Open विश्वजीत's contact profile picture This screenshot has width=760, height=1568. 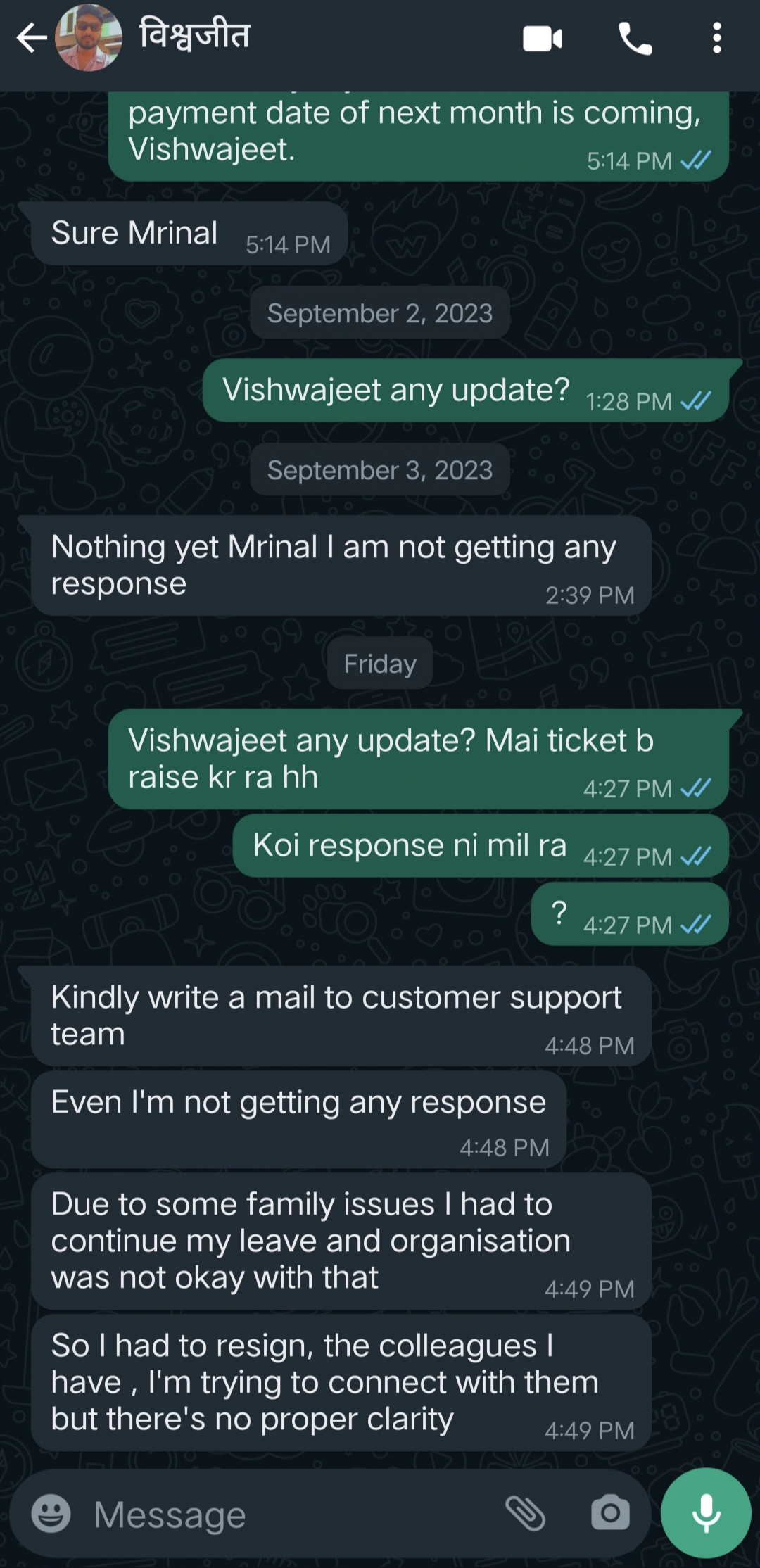89,37
